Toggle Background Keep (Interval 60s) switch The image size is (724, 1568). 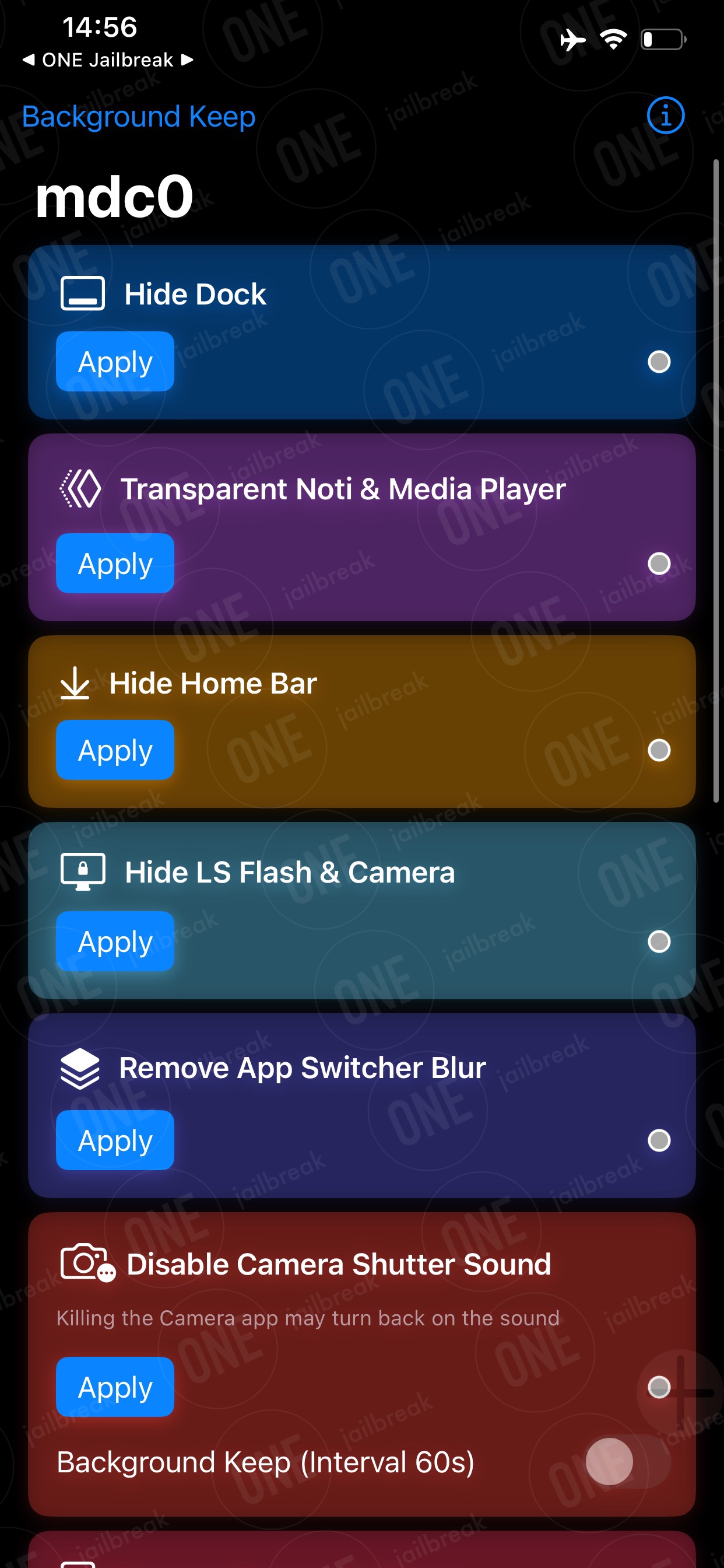628,1461
